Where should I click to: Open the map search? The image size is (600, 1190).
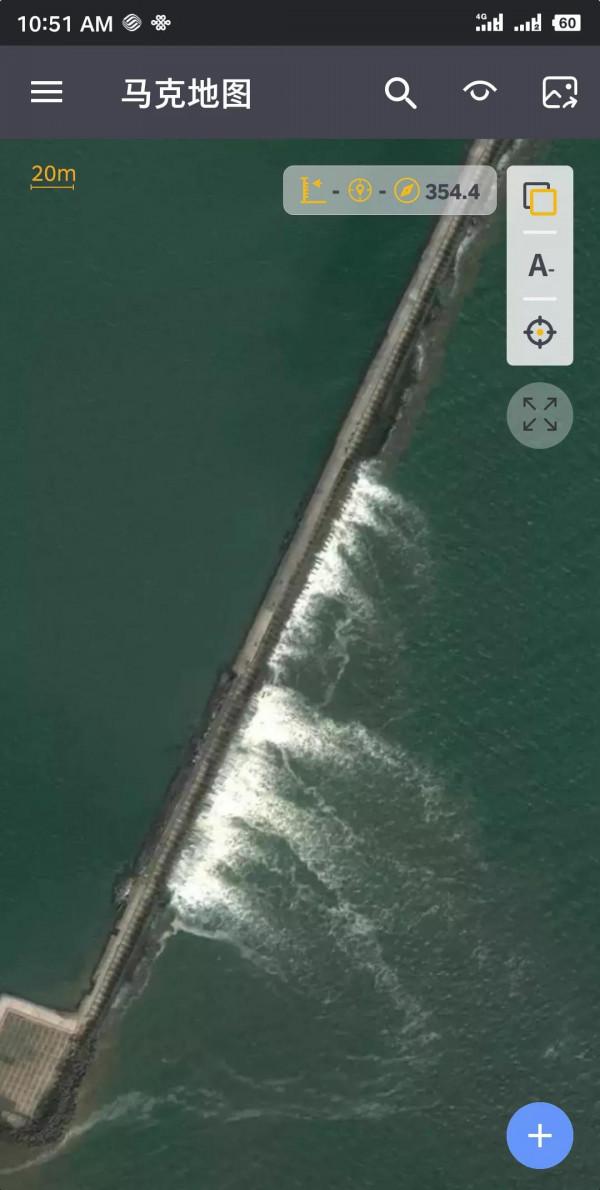click(x=400, y=93)
